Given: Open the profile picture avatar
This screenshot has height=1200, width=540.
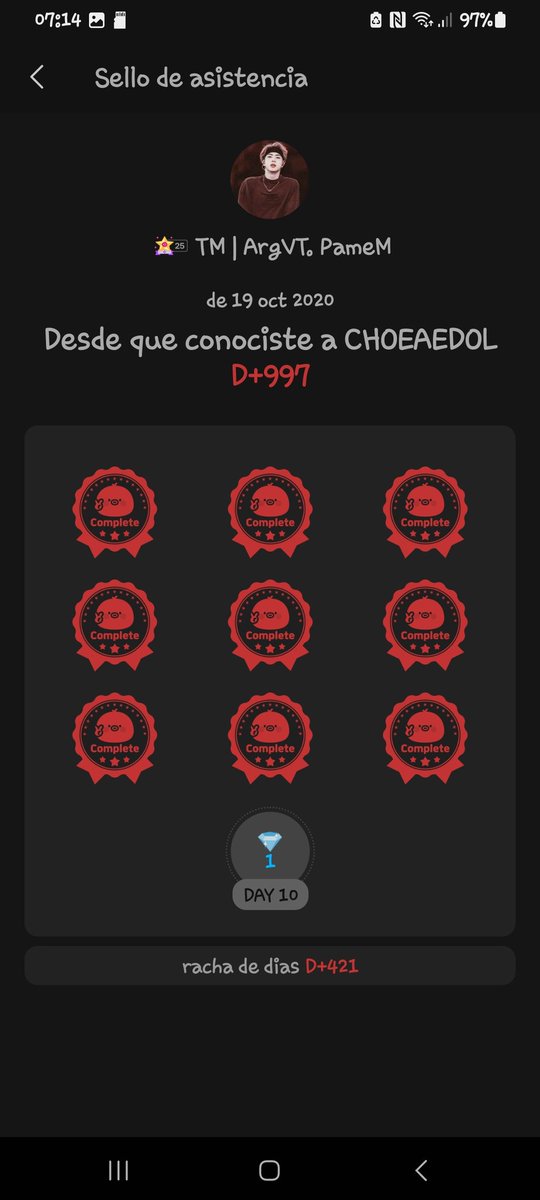Looking at the screenshot, I should tap(270, 180).
